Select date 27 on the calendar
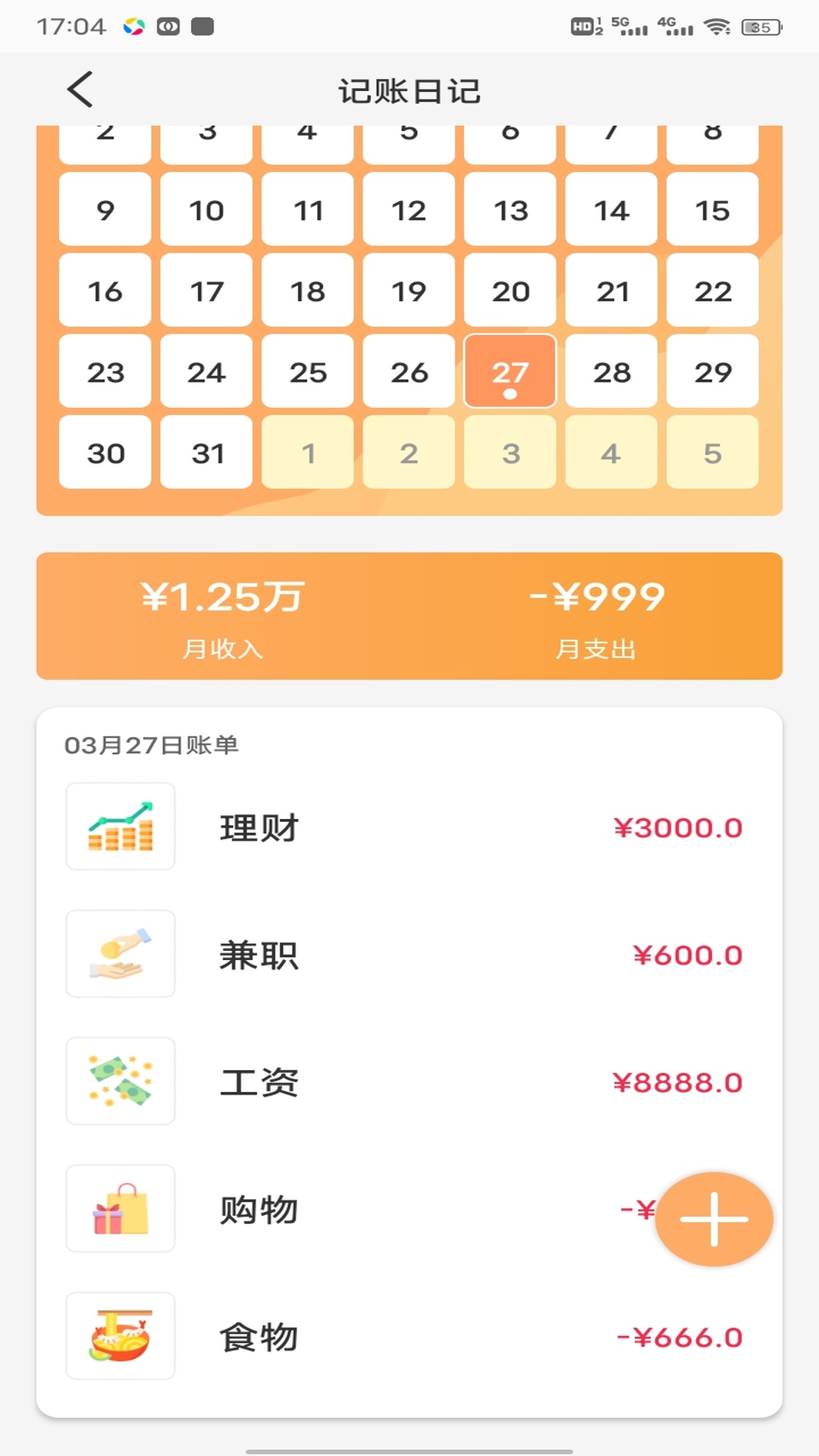This screenshot has width=819, height=1456. [x=510, y=372]
